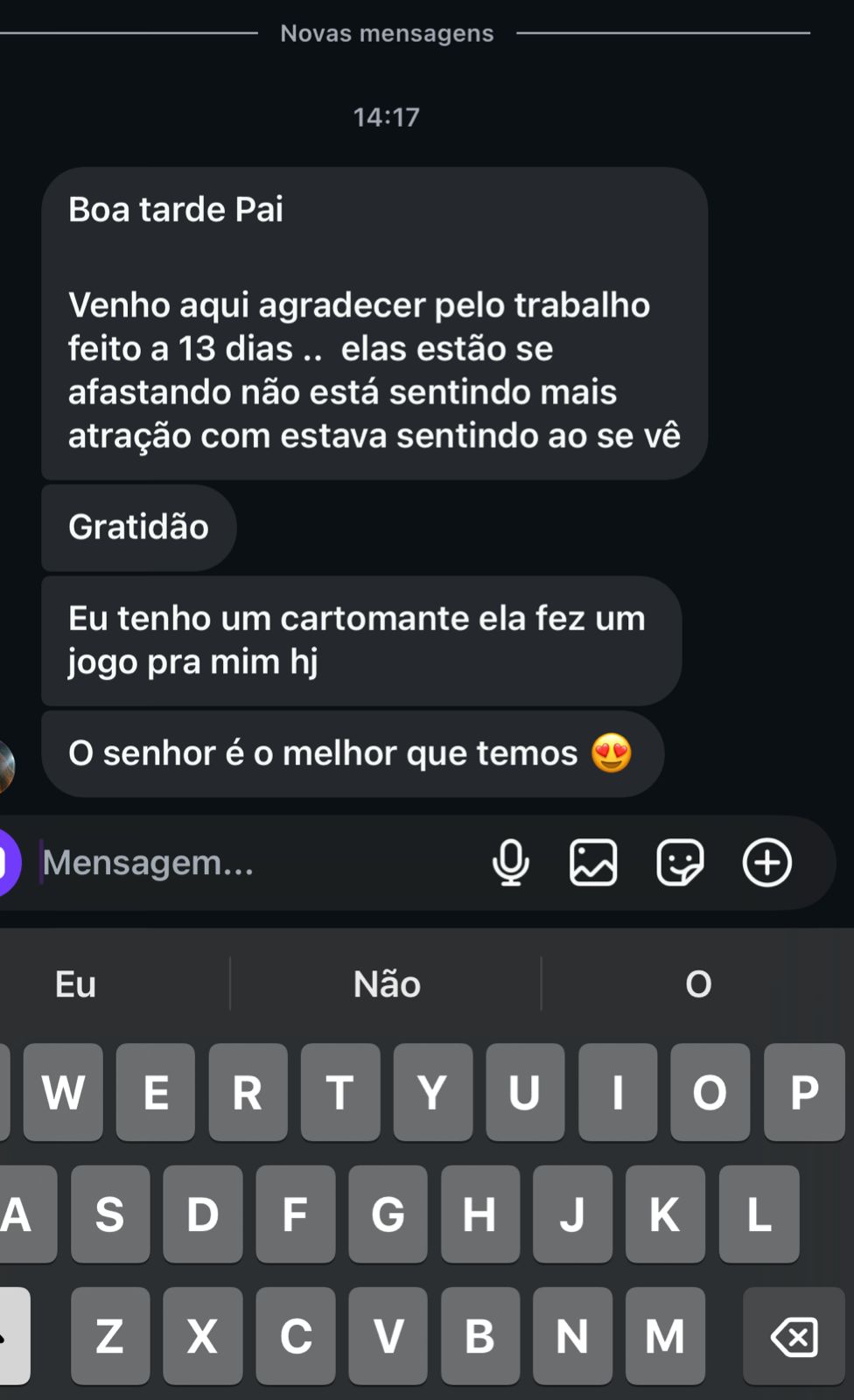Choose the keyboard suggestion "Eu"
This screenshot has height=1400, width=854.
click(x=76, y=984)
